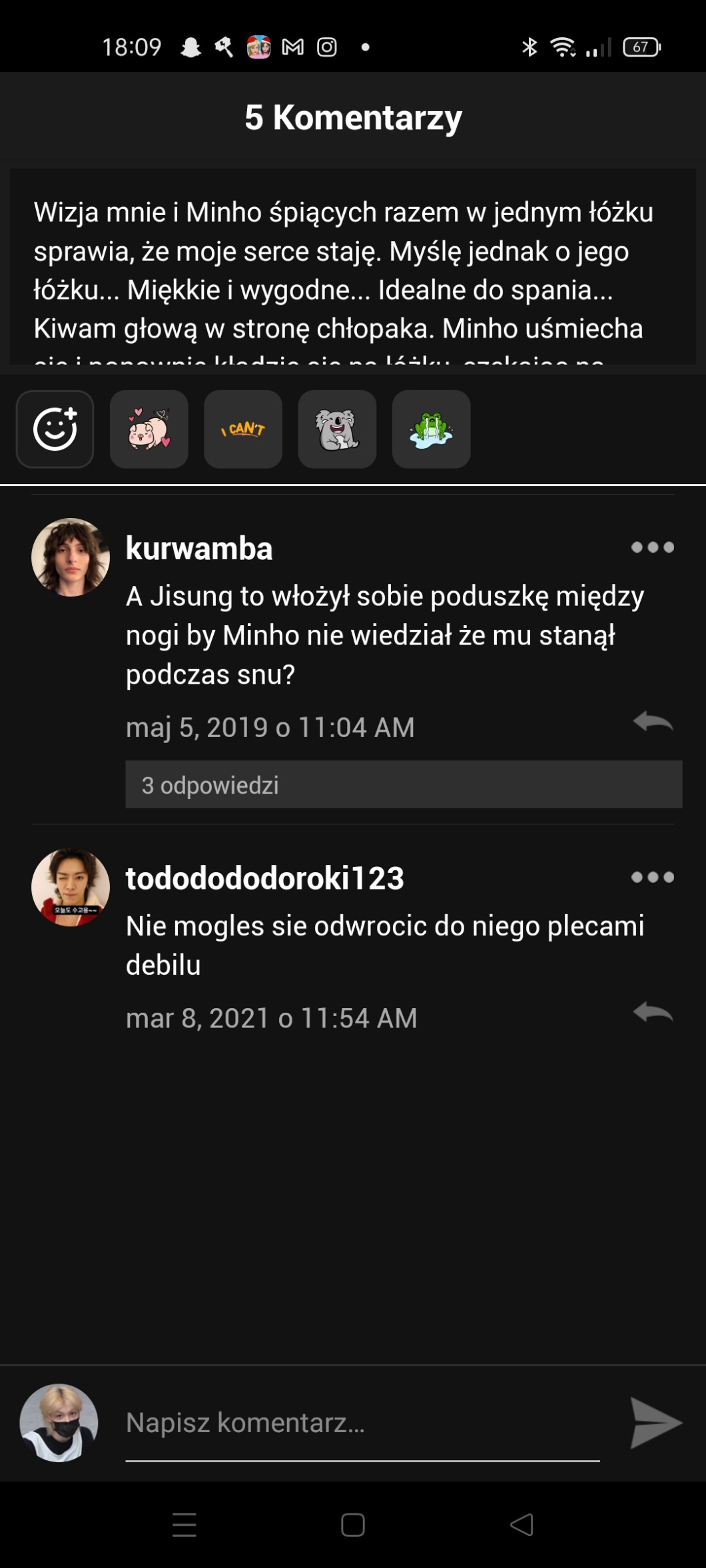Send the crying frog sticker
This screenshot has width=706, height=1568.
tap(431, 429)
